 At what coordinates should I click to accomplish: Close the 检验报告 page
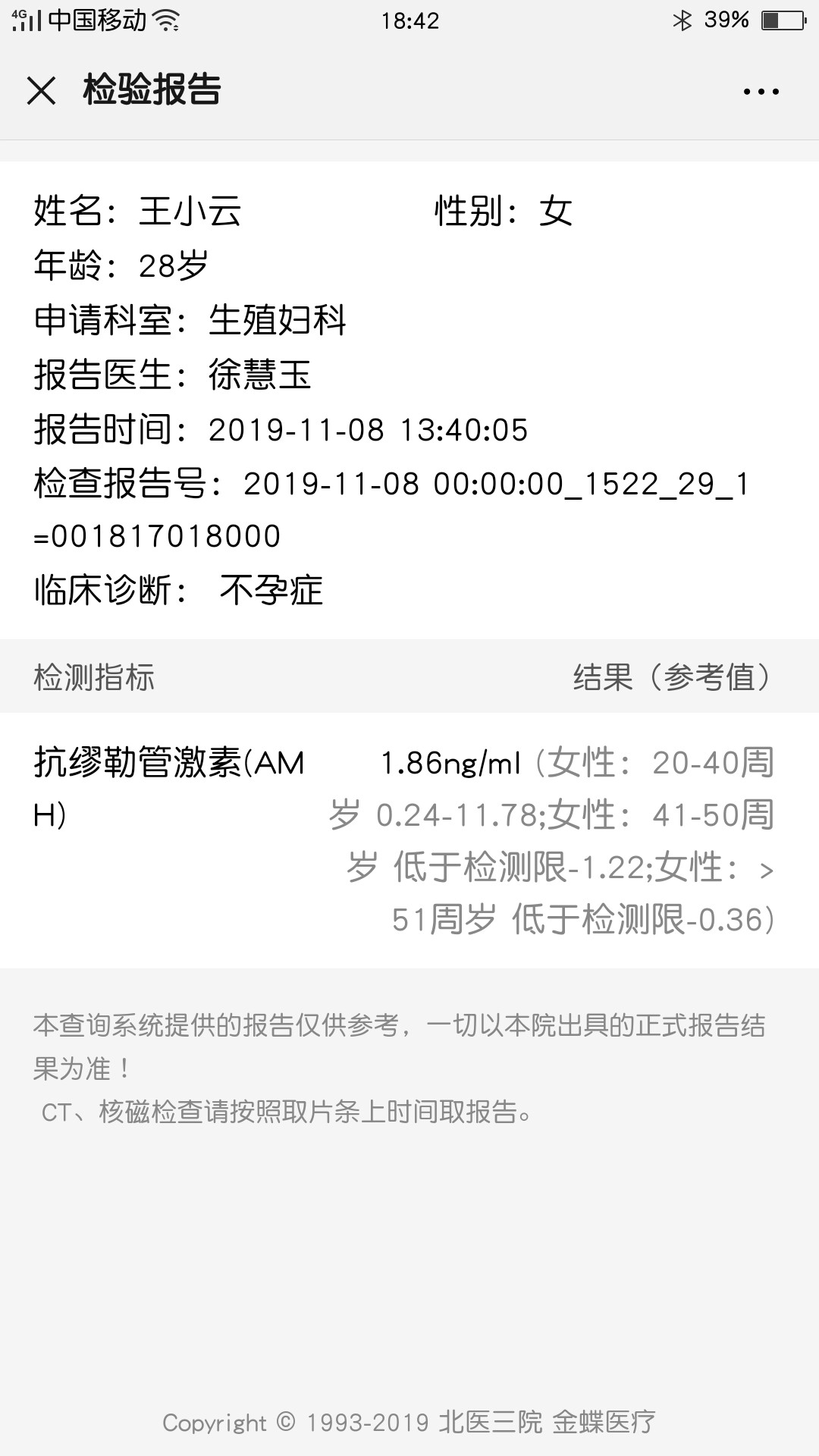click(x=41, y=91)
